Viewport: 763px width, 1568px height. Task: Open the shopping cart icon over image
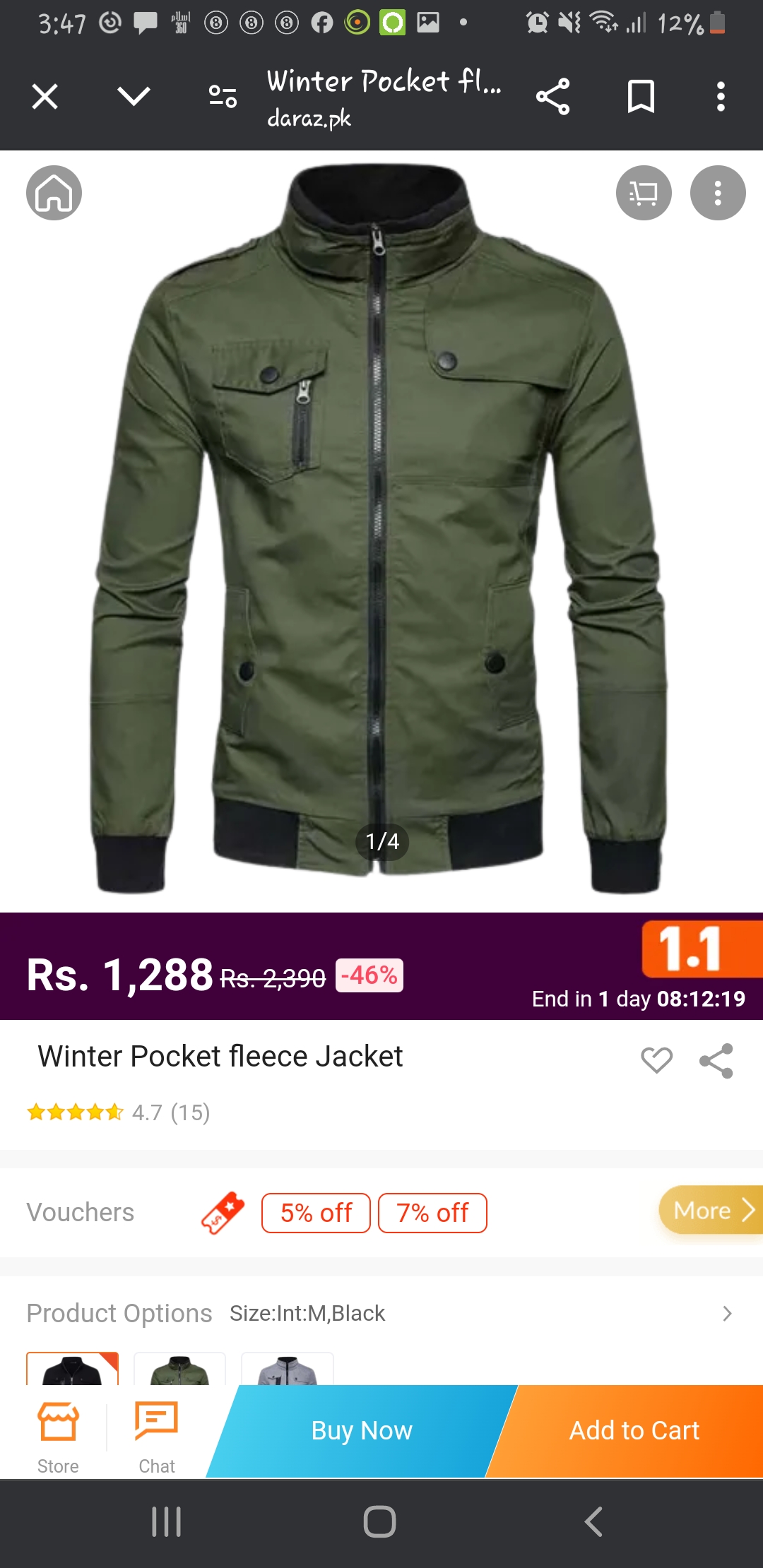pyautogui.click(x=643, y=193)
